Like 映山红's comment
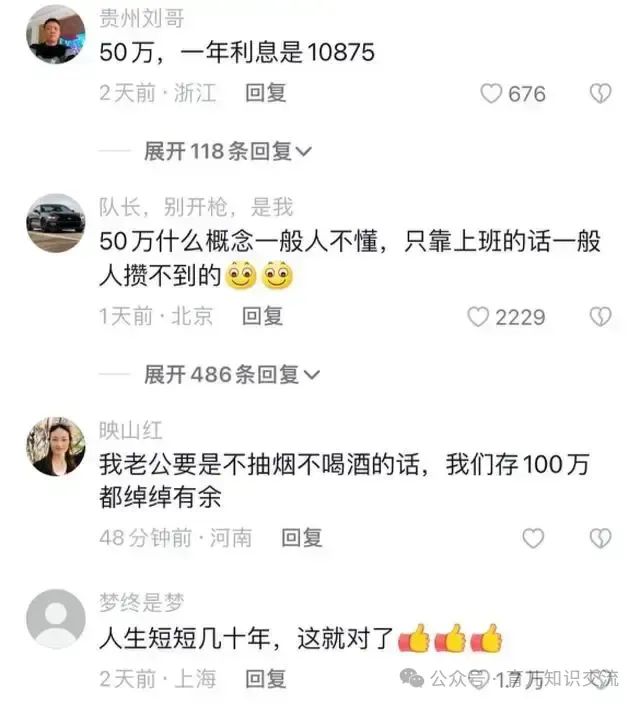 point(533,538)
